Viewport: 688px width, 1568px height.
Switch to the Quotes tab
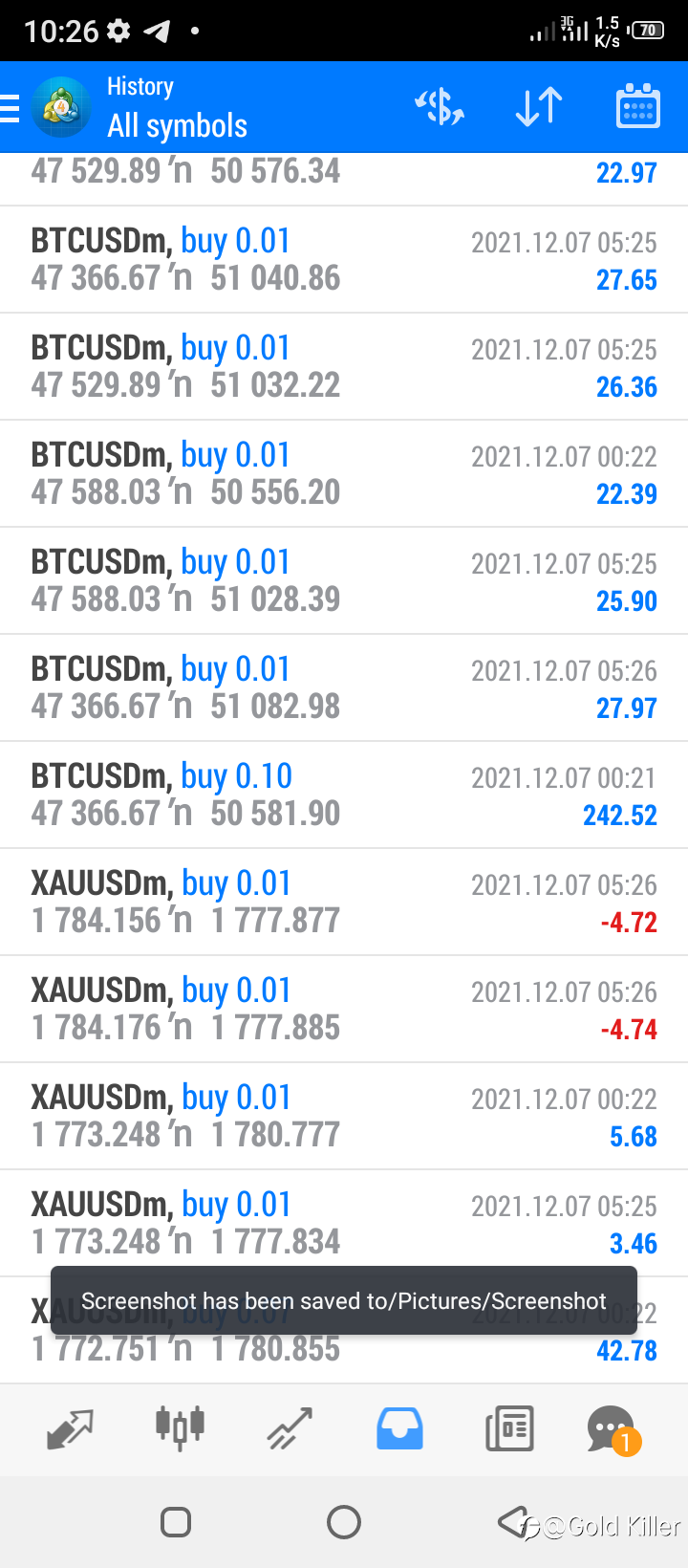point(70,1429)
